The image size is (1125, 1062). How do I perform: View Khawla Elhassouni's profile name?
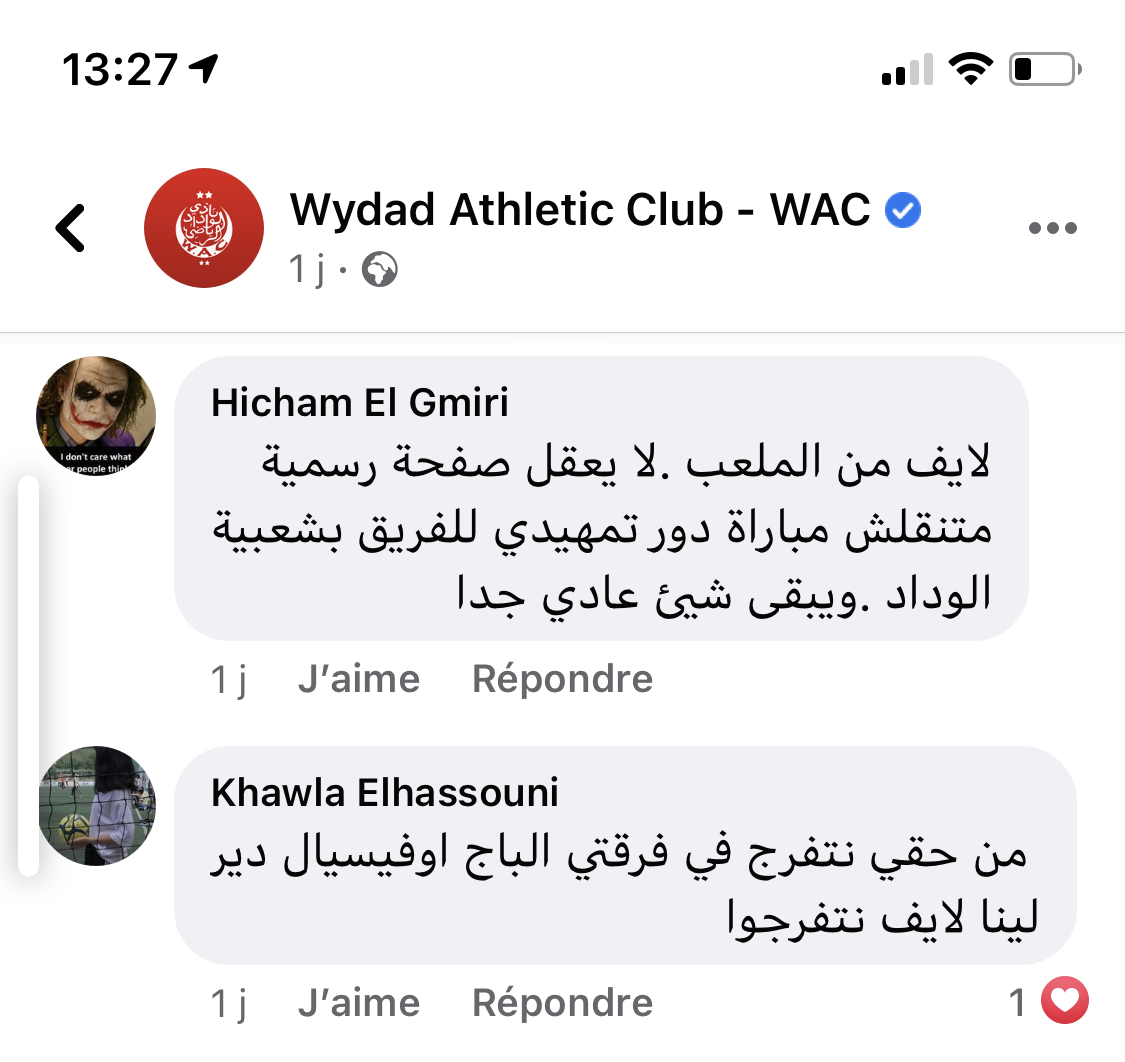pyautogui.click(x=385, y=793)
